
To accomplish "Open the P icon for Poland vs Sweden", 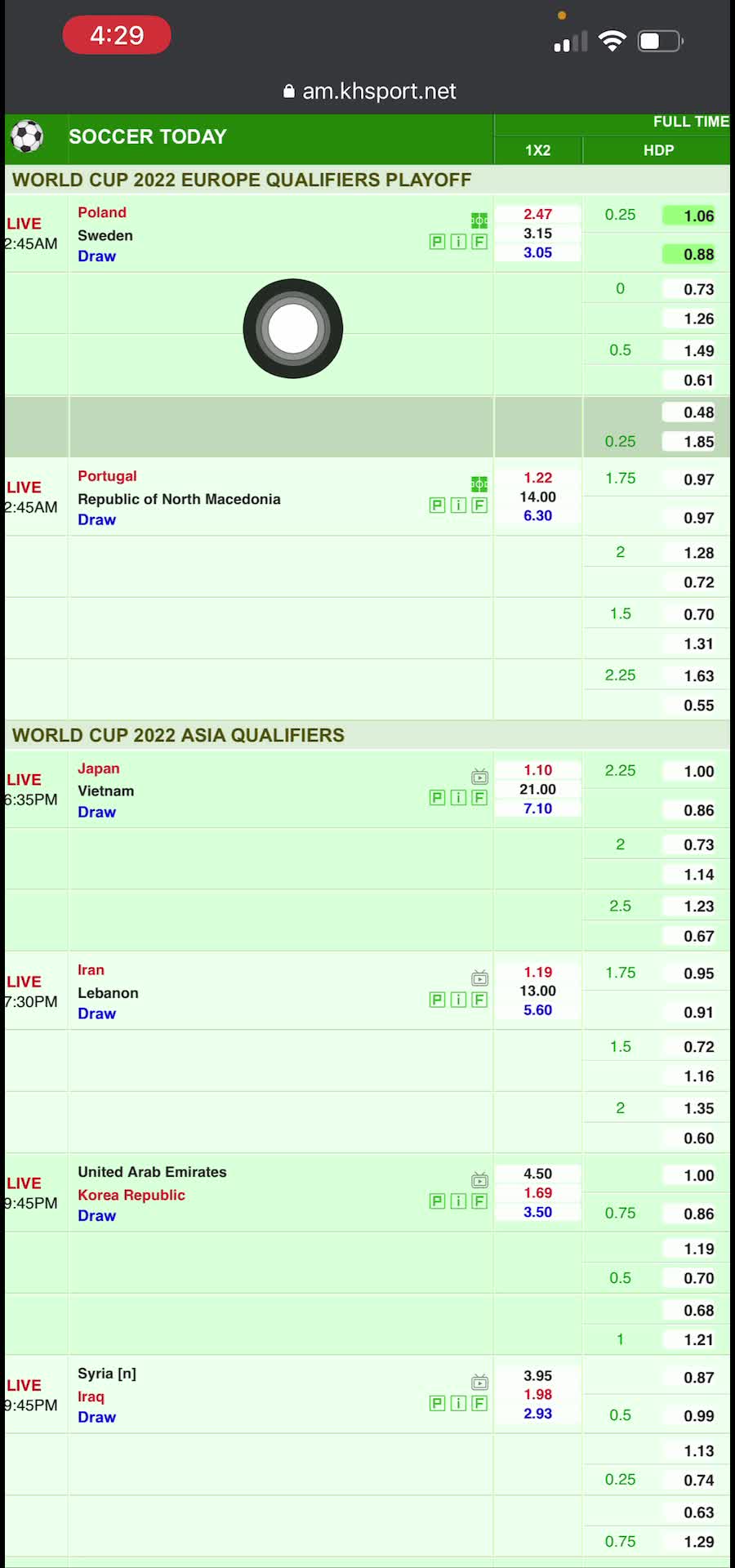I will pyautogui.click(x=437, y=241).
